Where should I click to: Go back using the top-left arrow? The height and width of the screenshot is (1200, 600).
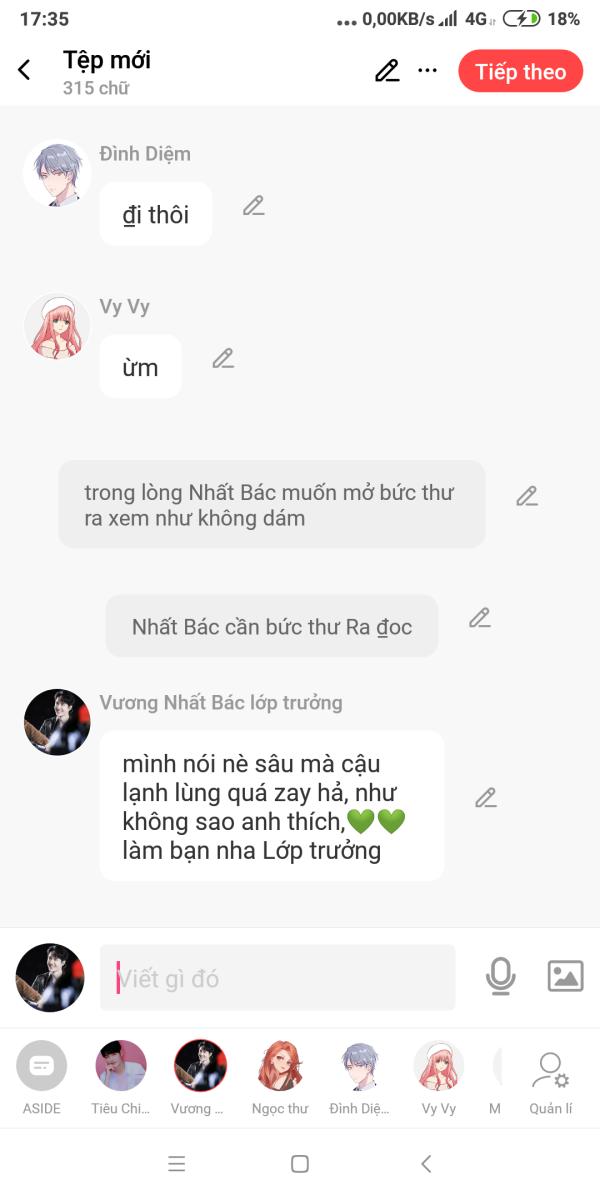[x=25, y=70]
